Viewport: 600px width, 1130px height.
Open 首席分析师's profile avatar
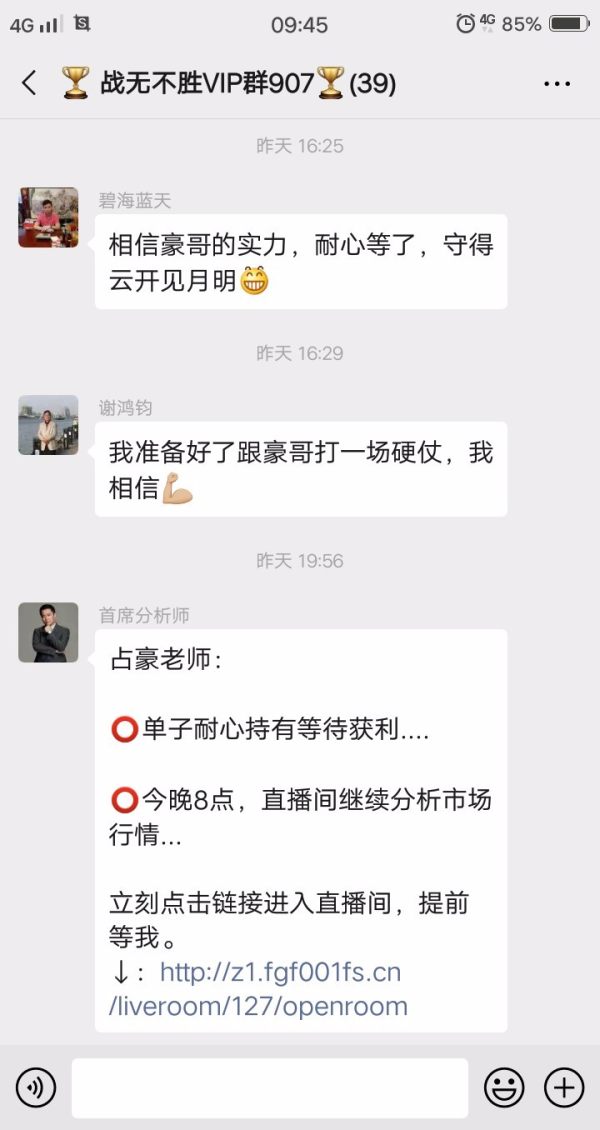pyautogui.click(x=48, y=632)
